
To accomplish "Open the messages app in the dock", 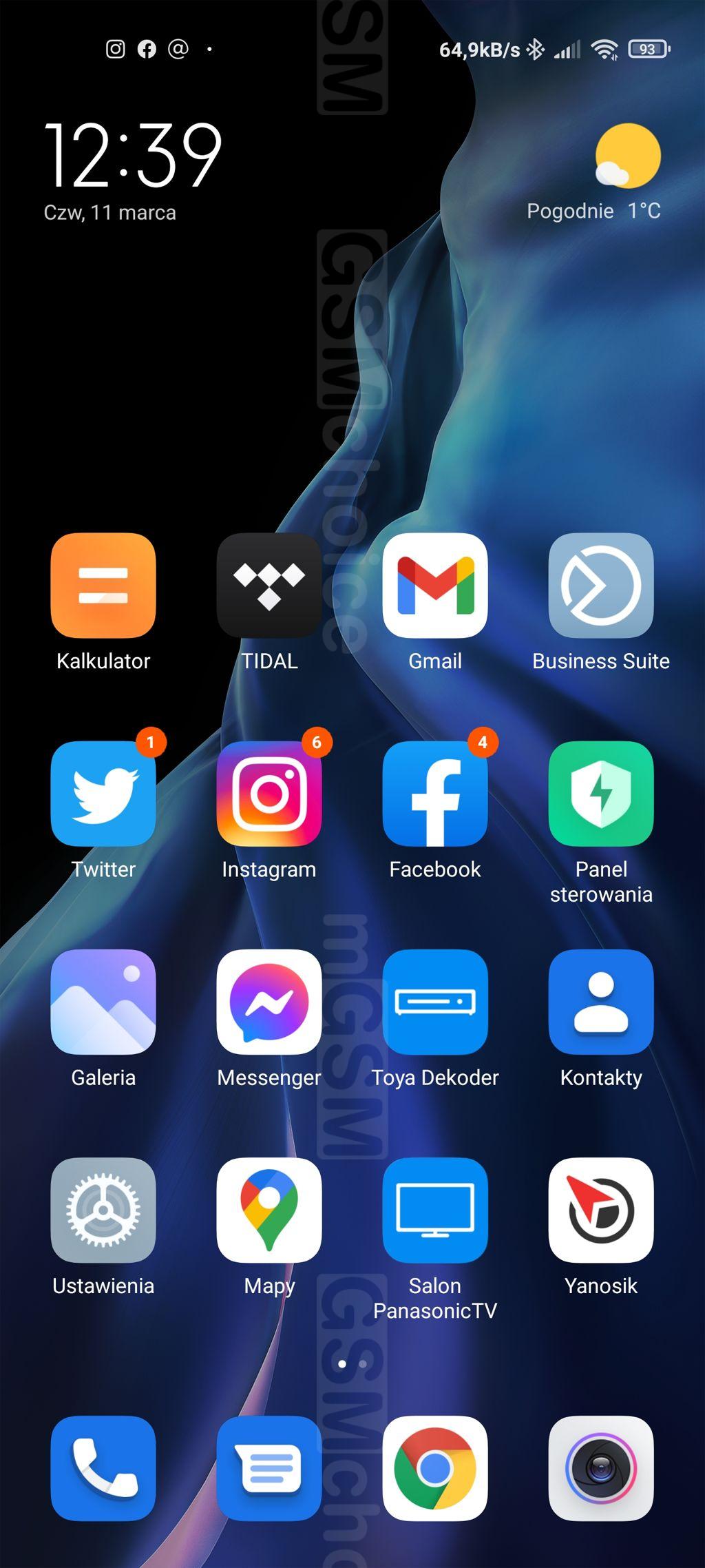I will [x=269, y=1468].
